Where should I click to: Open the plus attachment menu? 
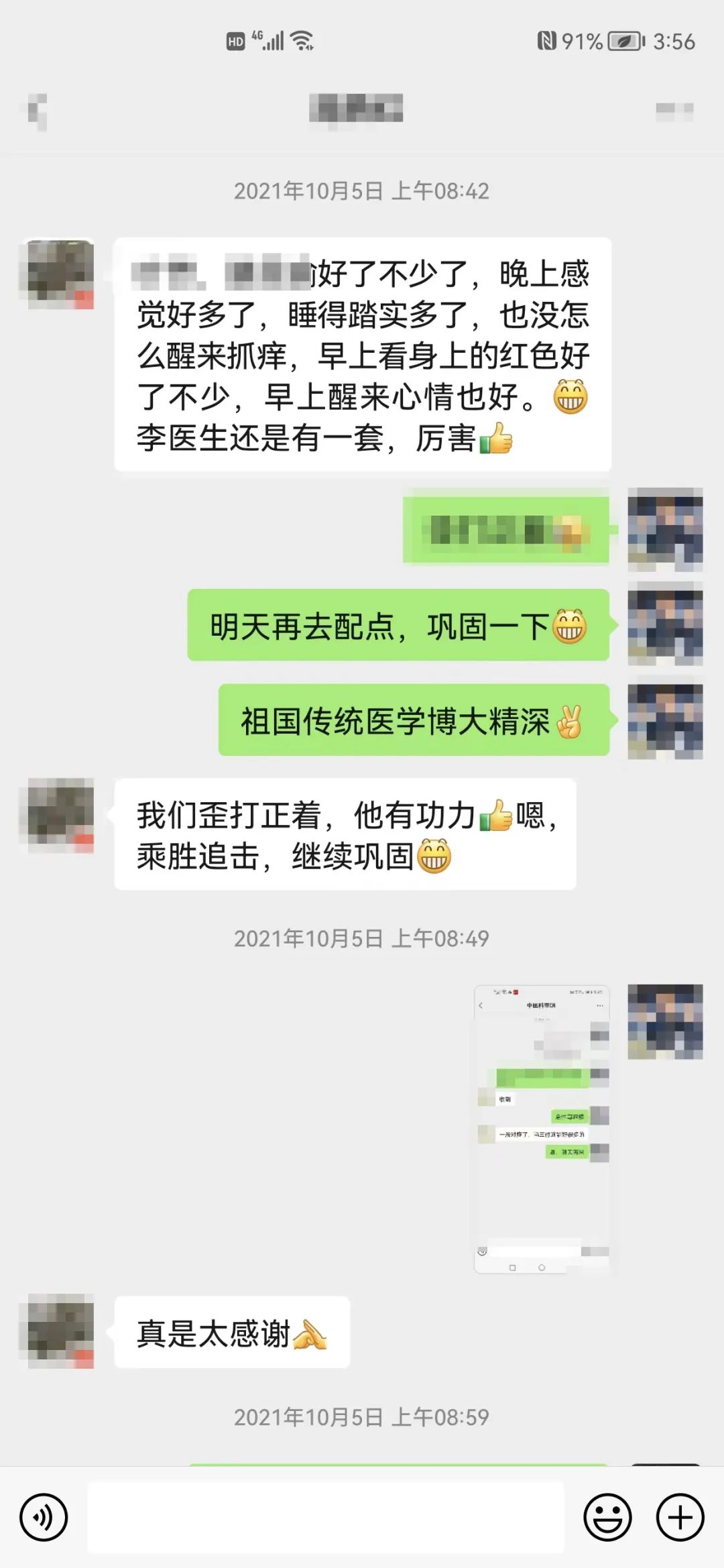(x=680, y=1517)
